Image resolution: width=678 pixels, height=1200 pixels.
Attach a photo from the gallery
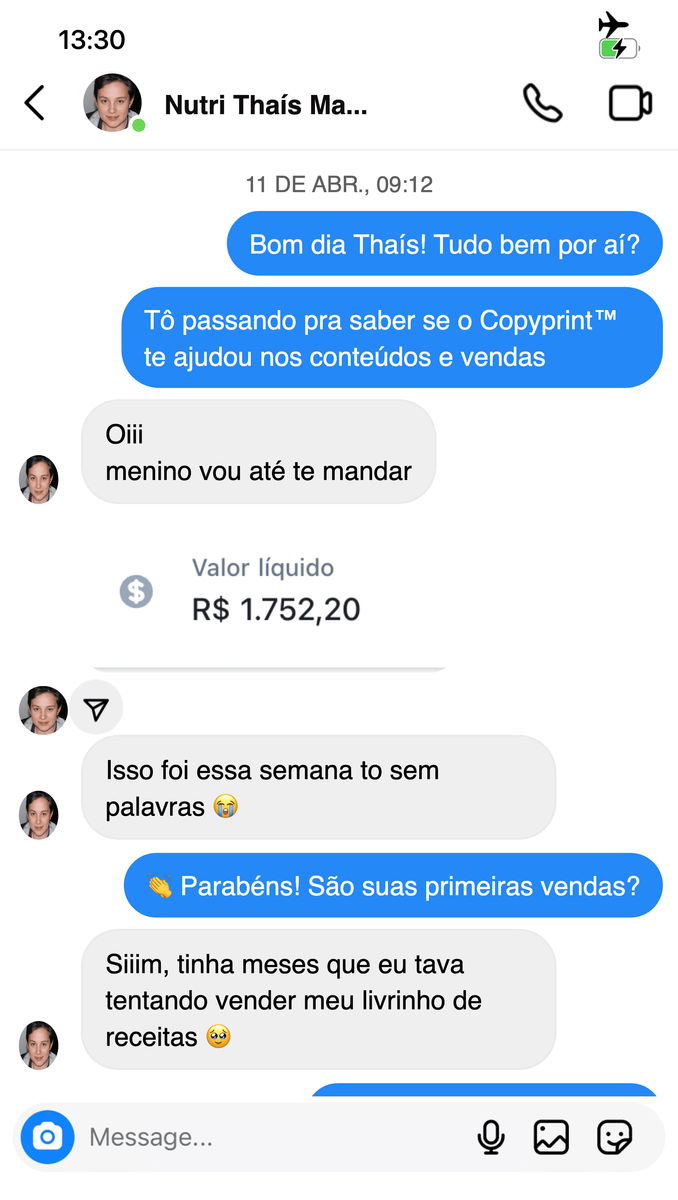tap(551, 1137)
